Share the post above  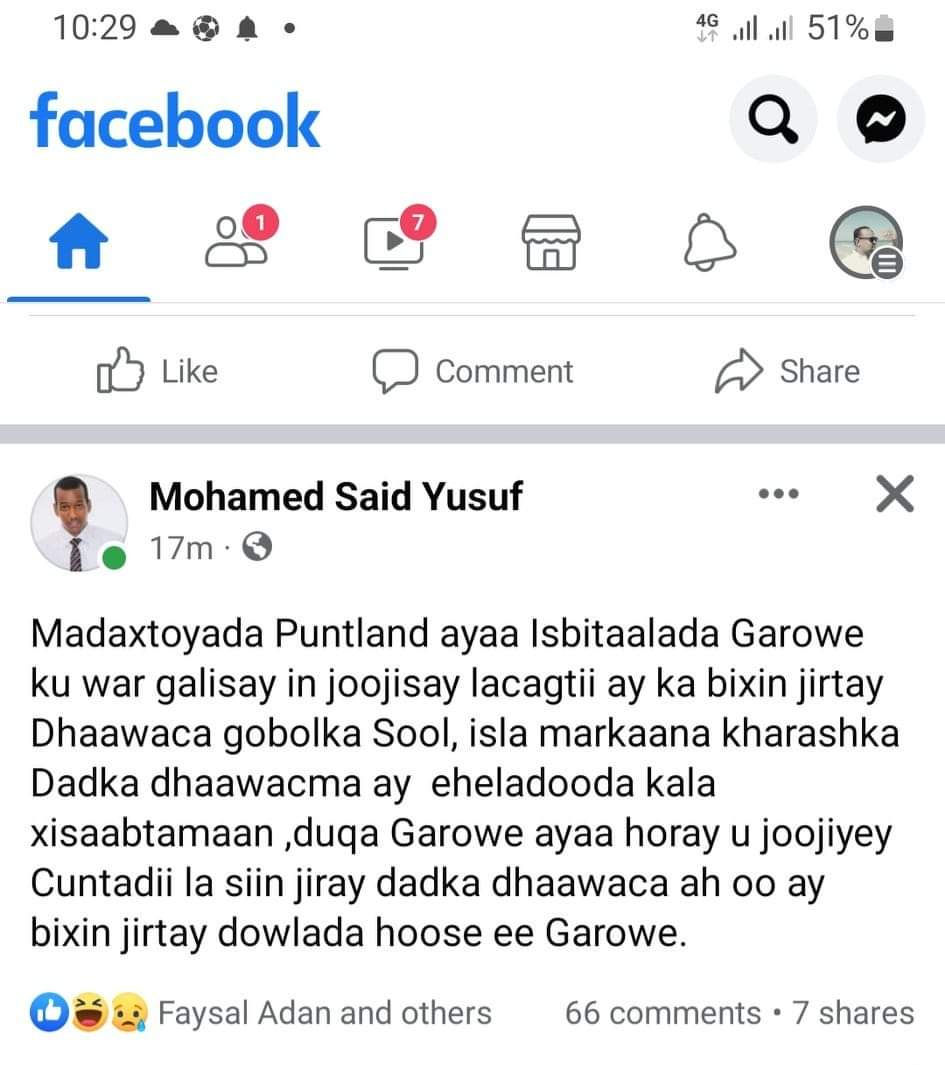788,372
